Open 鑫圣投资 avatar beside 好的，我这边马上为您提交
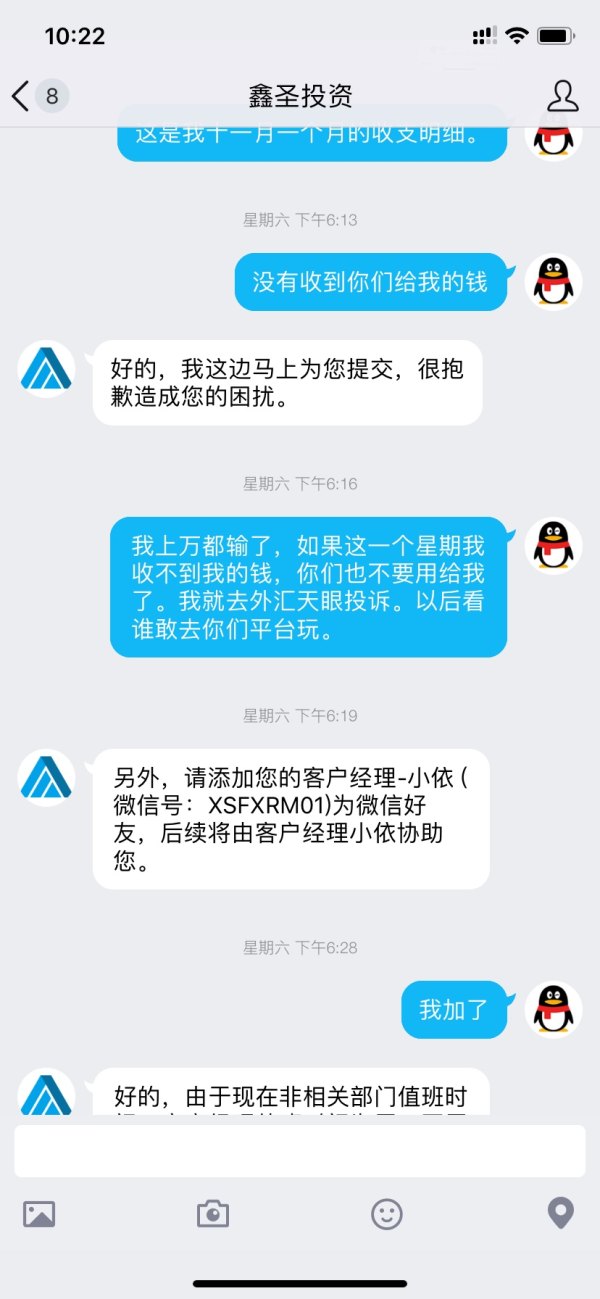The width and height of the screenshot is (600, 1299). pyautogui.click(x=47, y=369)
